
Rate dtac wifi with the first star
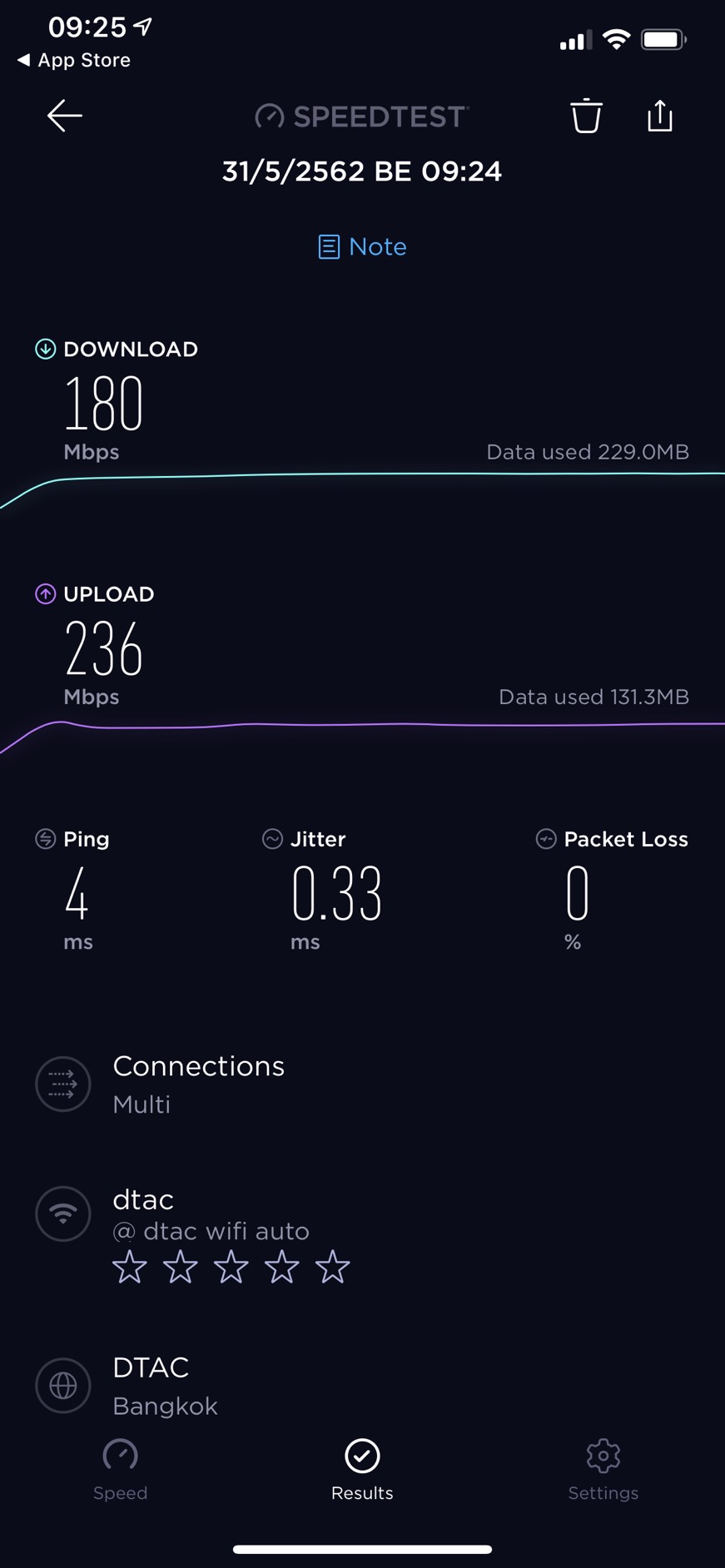[x=130, y=1267]
